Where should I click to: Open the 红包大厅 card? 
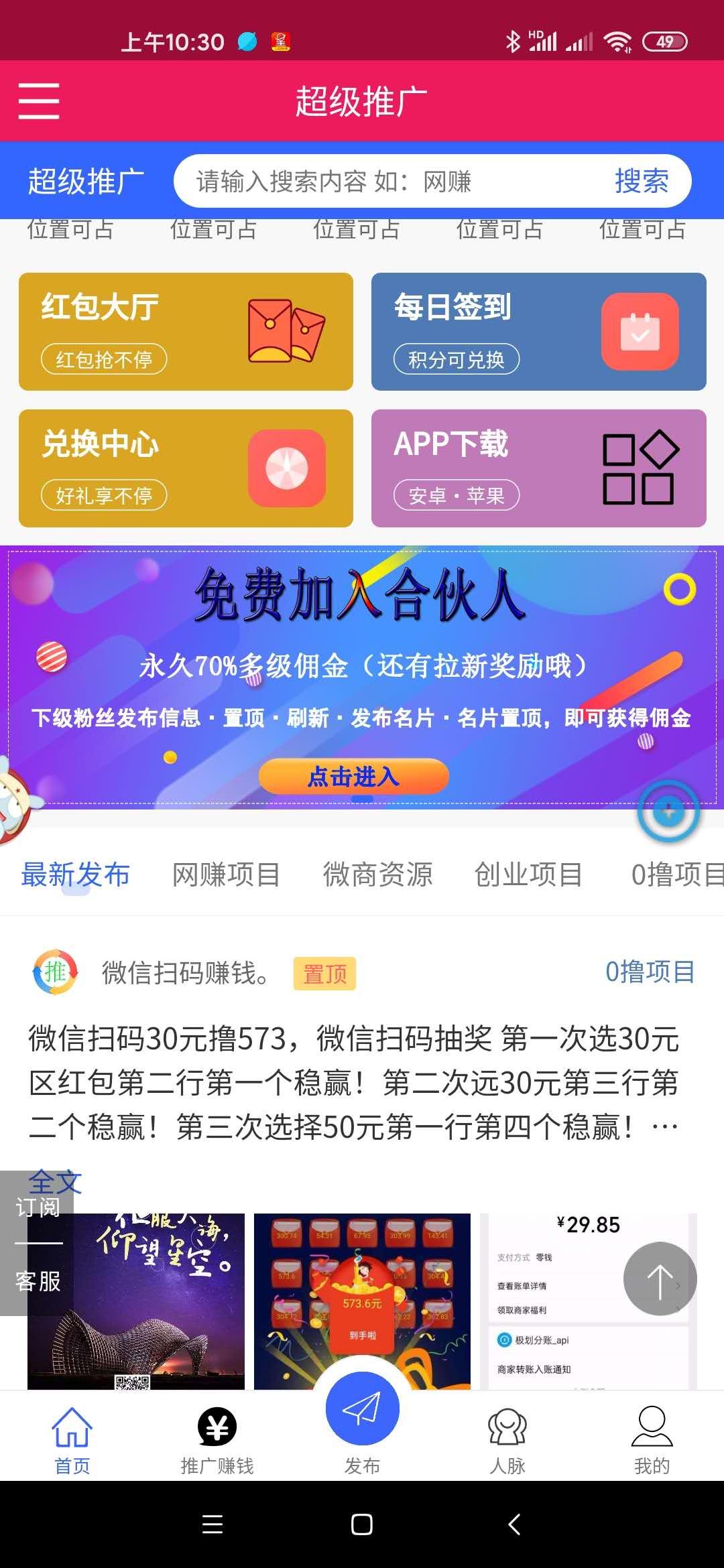pyautogui.click(x=186, y=332)
